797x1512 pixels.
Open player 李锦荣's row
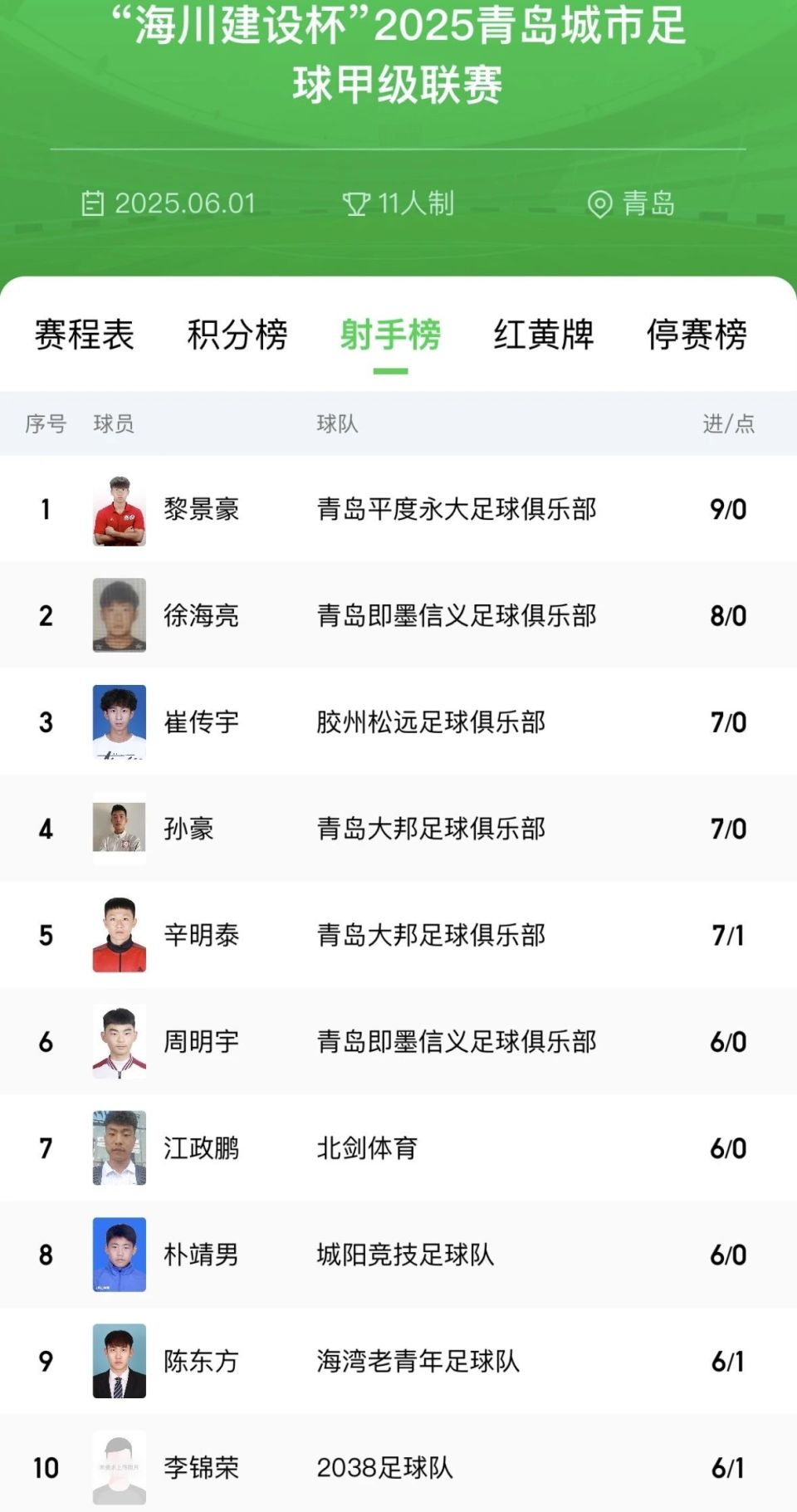(398, 1463)
